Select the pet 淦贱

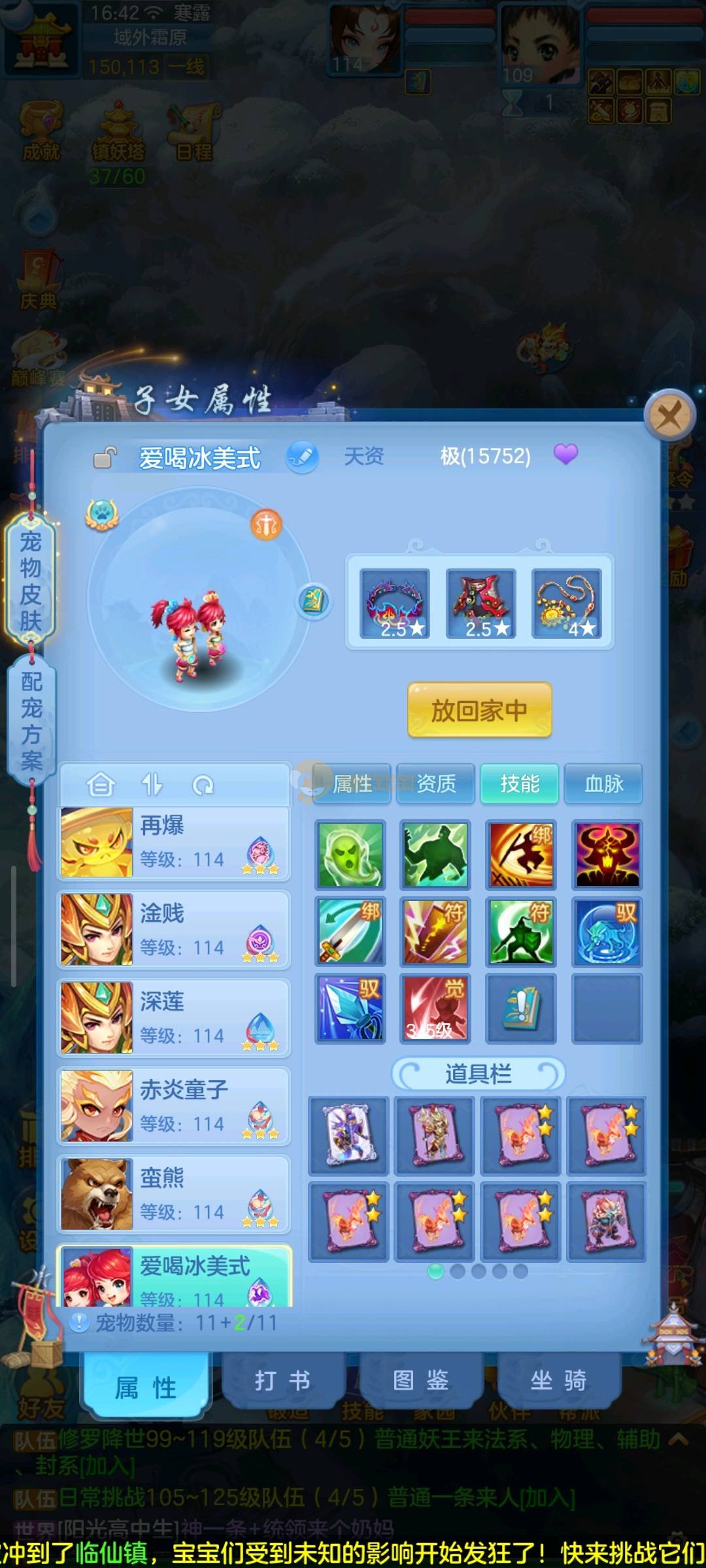(x=174, y=930)
